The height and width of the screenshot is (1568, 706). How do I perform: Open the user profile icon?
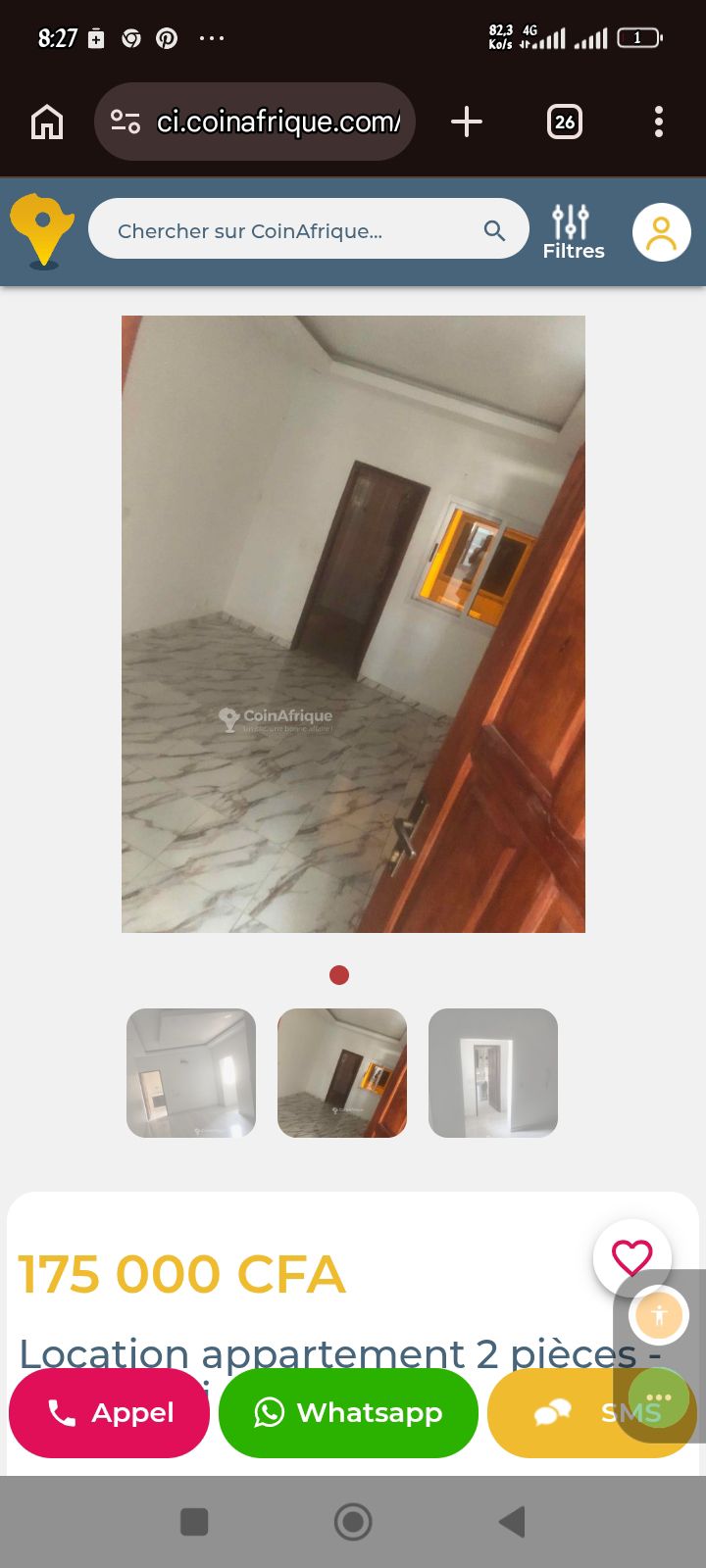coord(662,232)
